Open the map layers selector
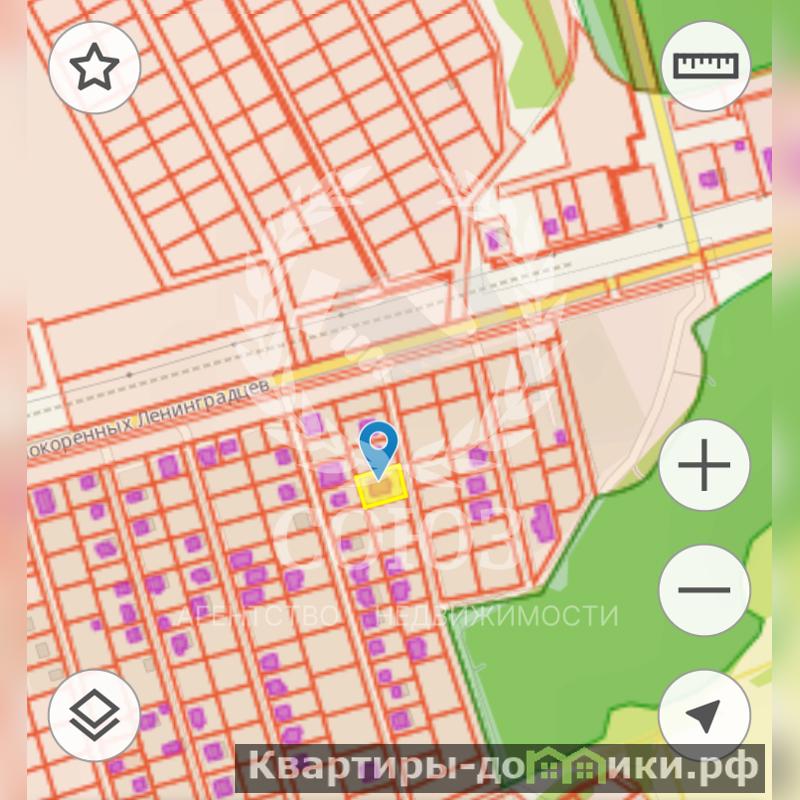This screenshot has height=800, width=800. (94, 716)
